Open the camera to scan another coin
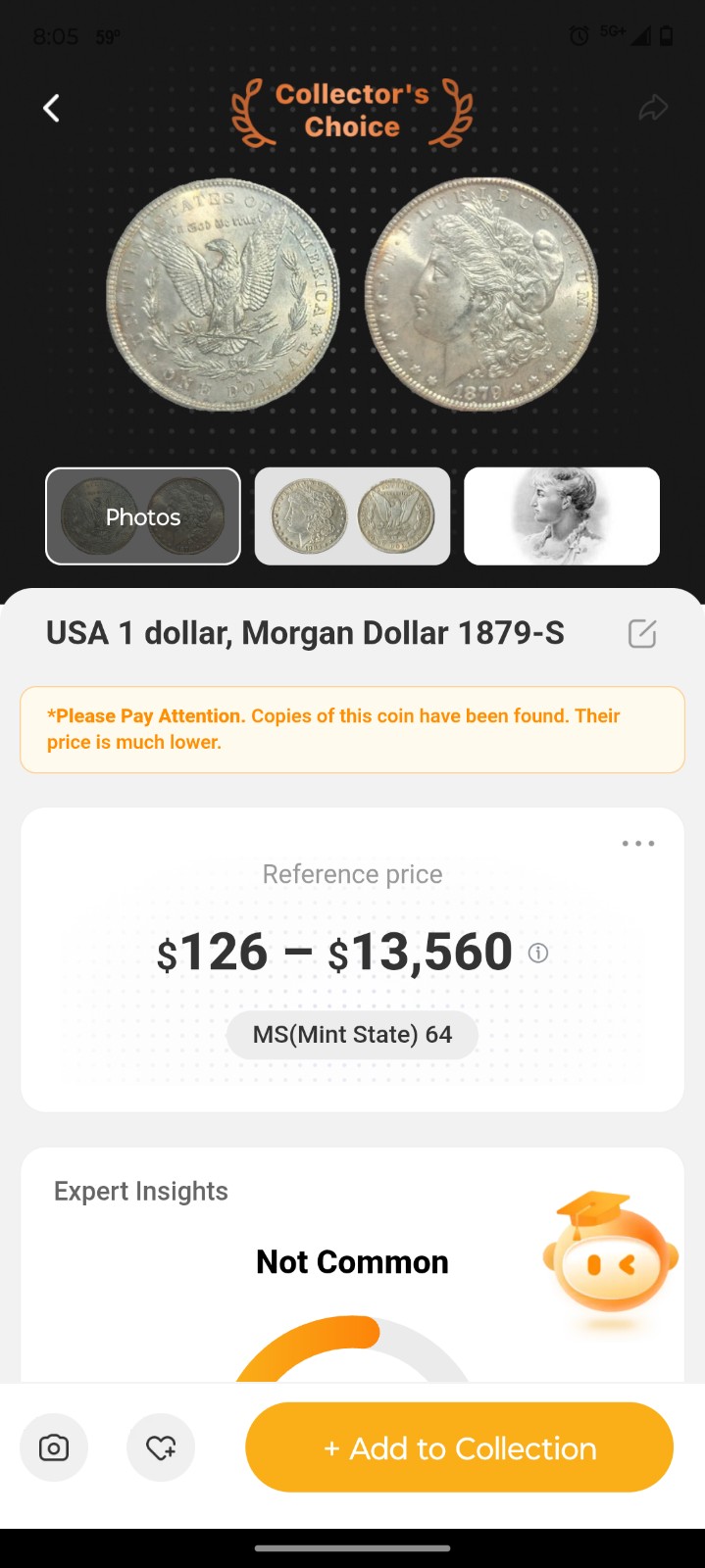 [54, 1447]
